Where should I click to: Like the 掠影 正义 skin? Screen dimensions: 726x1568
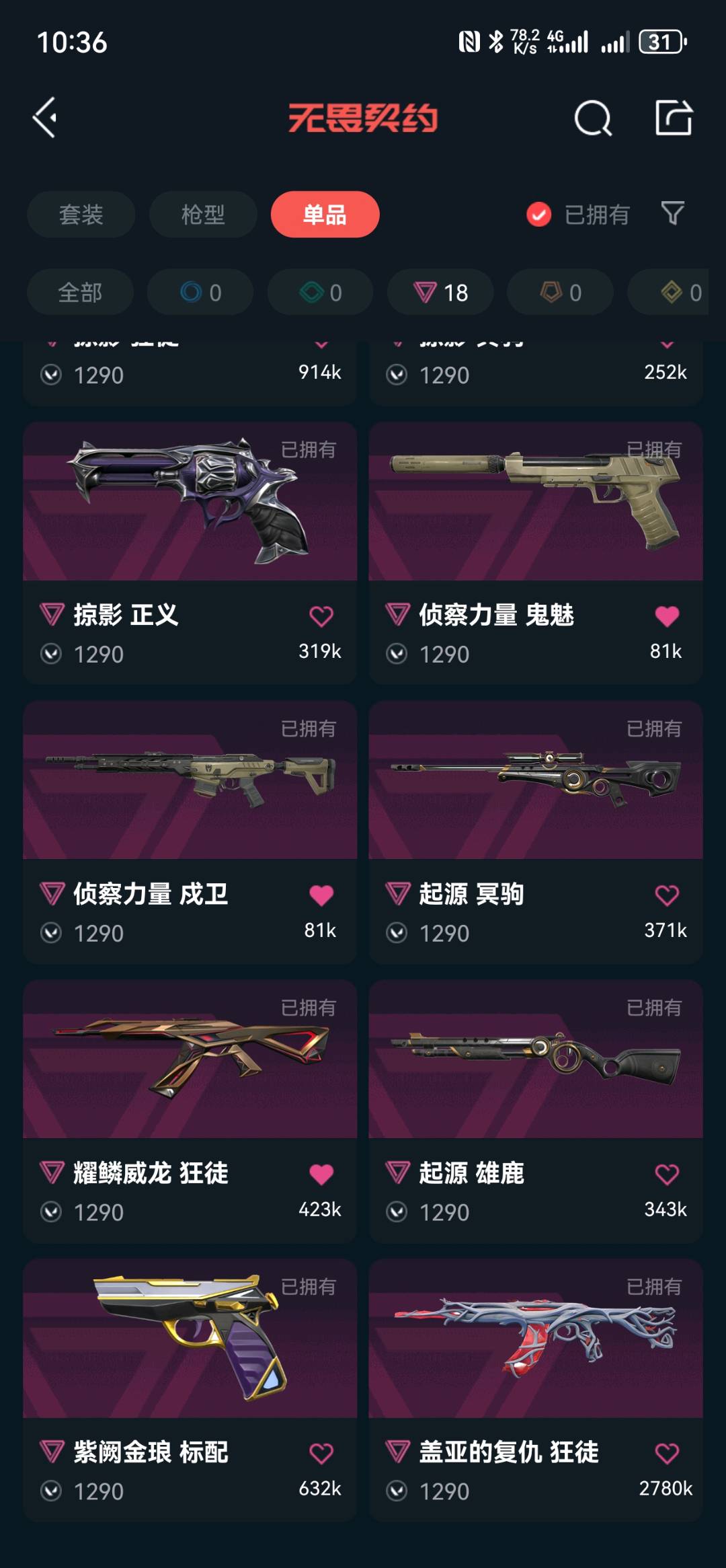tap(321, 616)
